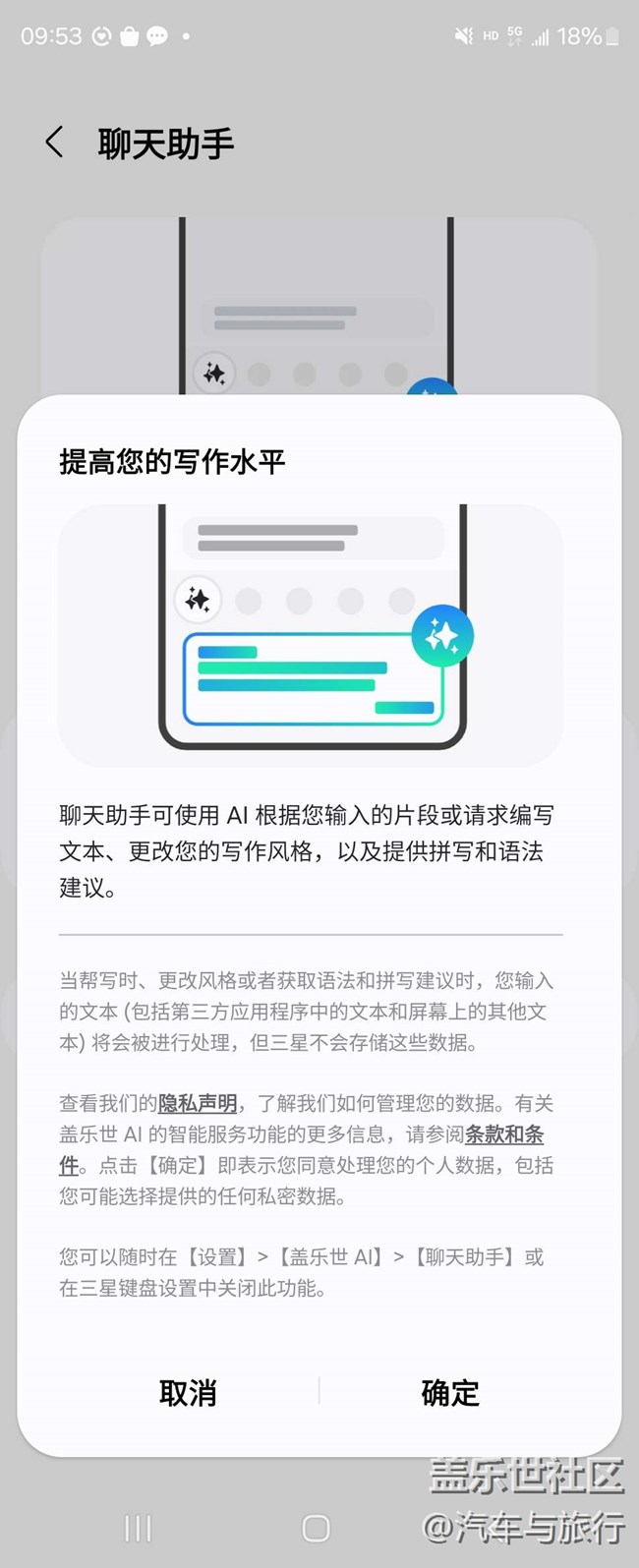
Task: Tap the system home button
Action: pos(316,1528)
